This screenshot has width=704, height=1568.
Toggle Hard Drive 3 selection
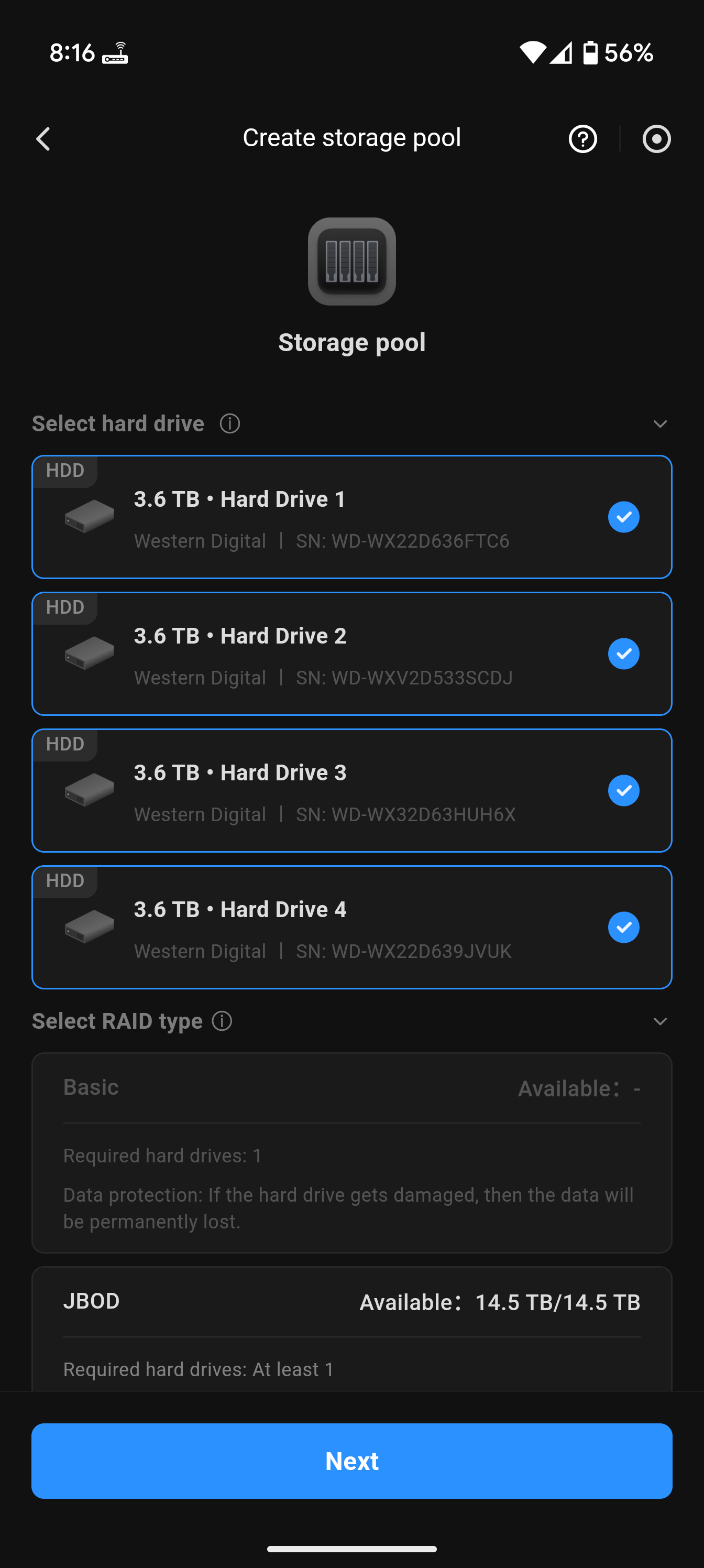[623, 790]
